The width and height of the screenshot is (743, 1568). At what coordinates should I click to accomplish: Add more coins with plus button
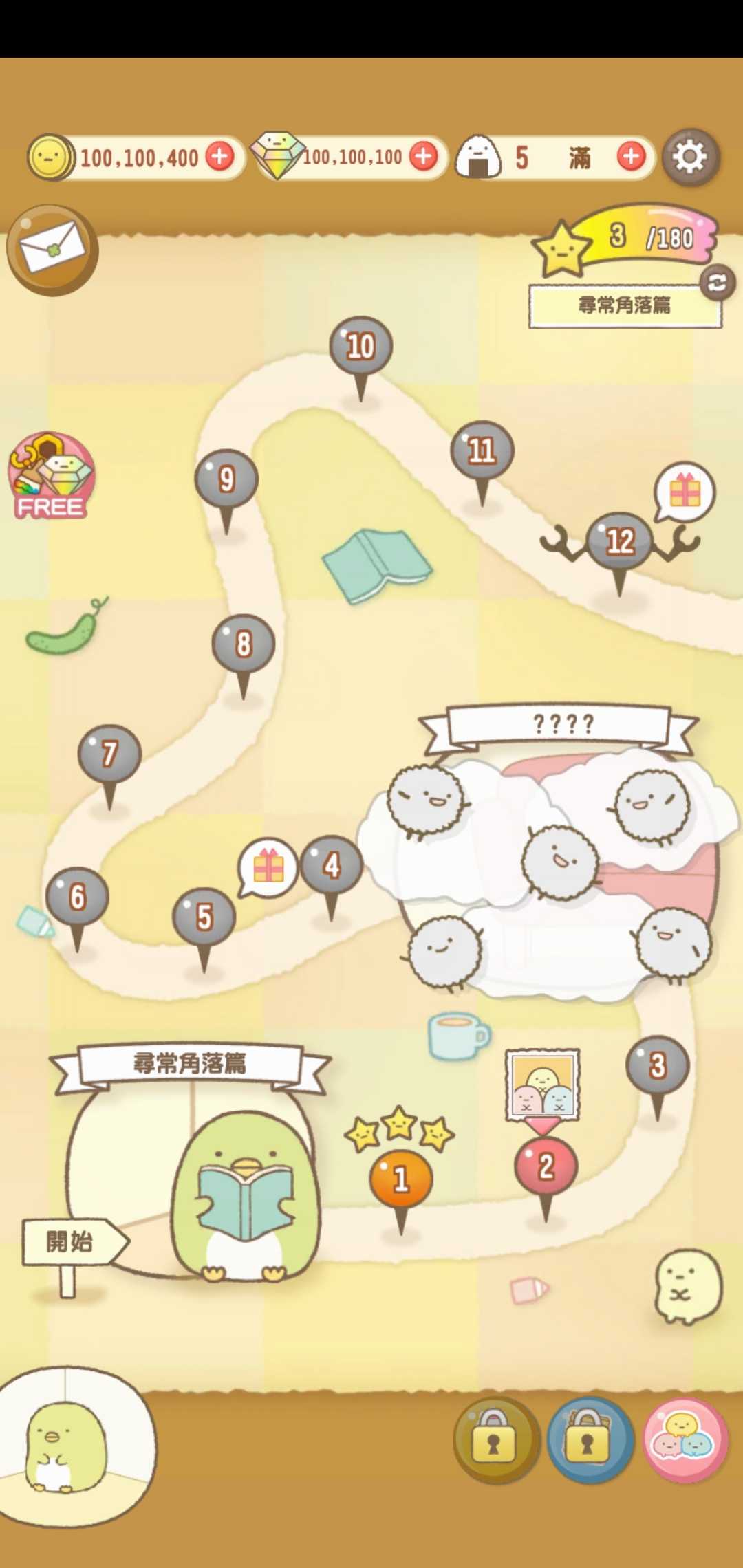coord(220,157)
